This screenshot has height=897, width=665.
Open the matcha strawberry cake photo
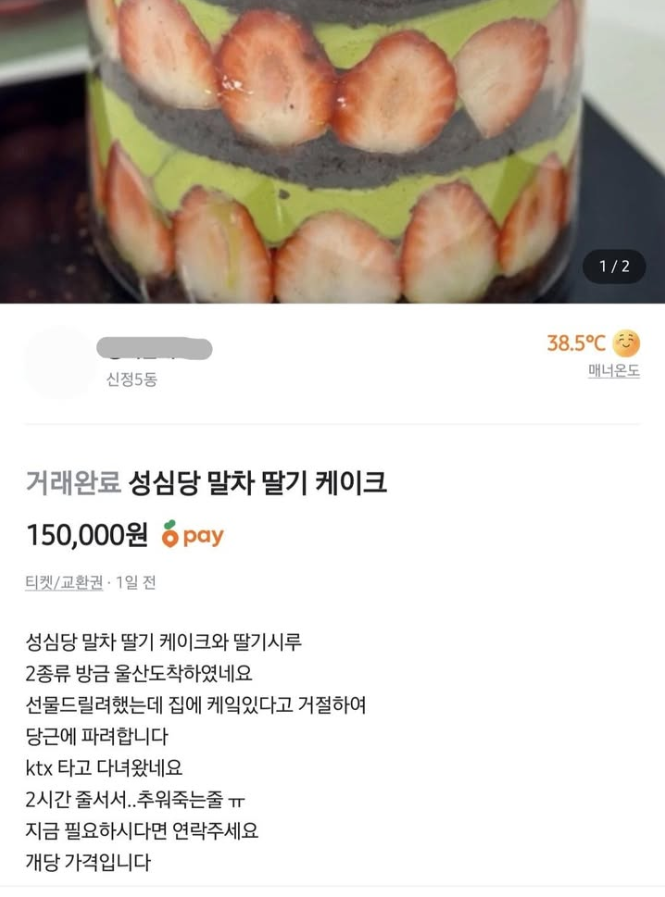pyautogui.click(x=332, y=150)
